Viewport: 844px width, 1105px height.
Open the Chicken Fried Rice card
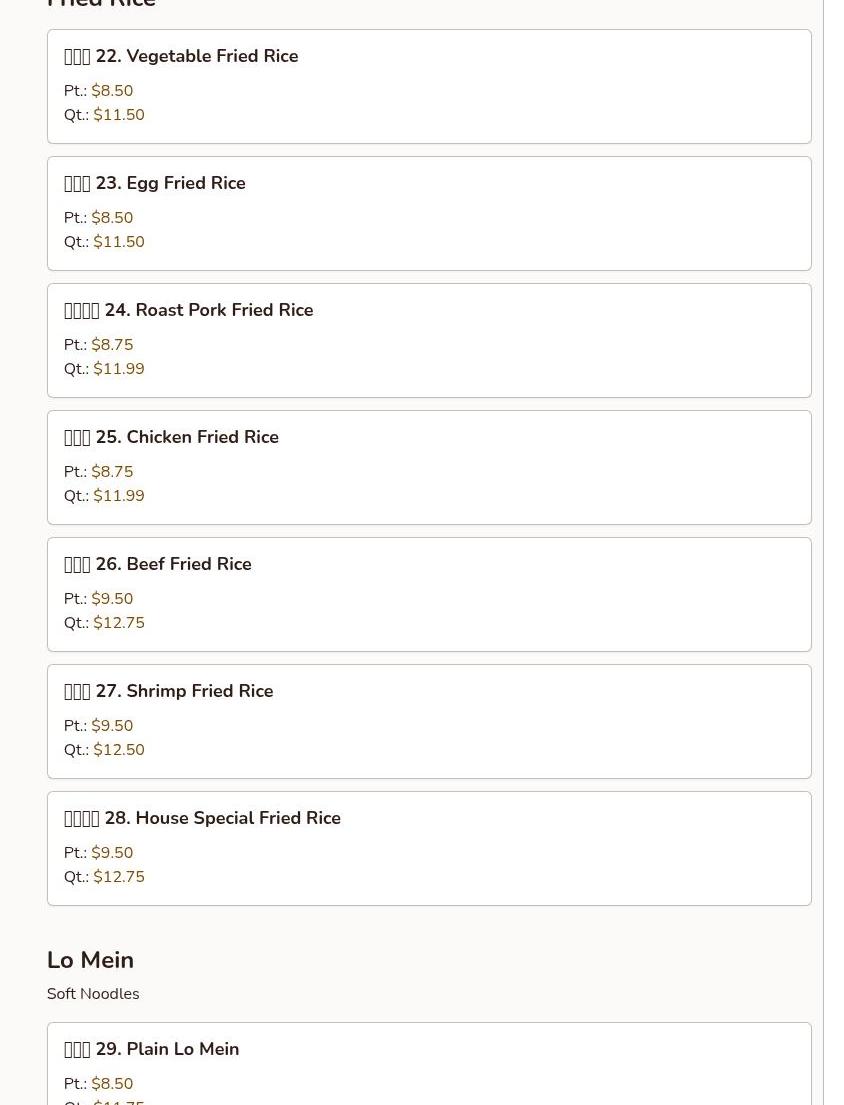(428, 467)
